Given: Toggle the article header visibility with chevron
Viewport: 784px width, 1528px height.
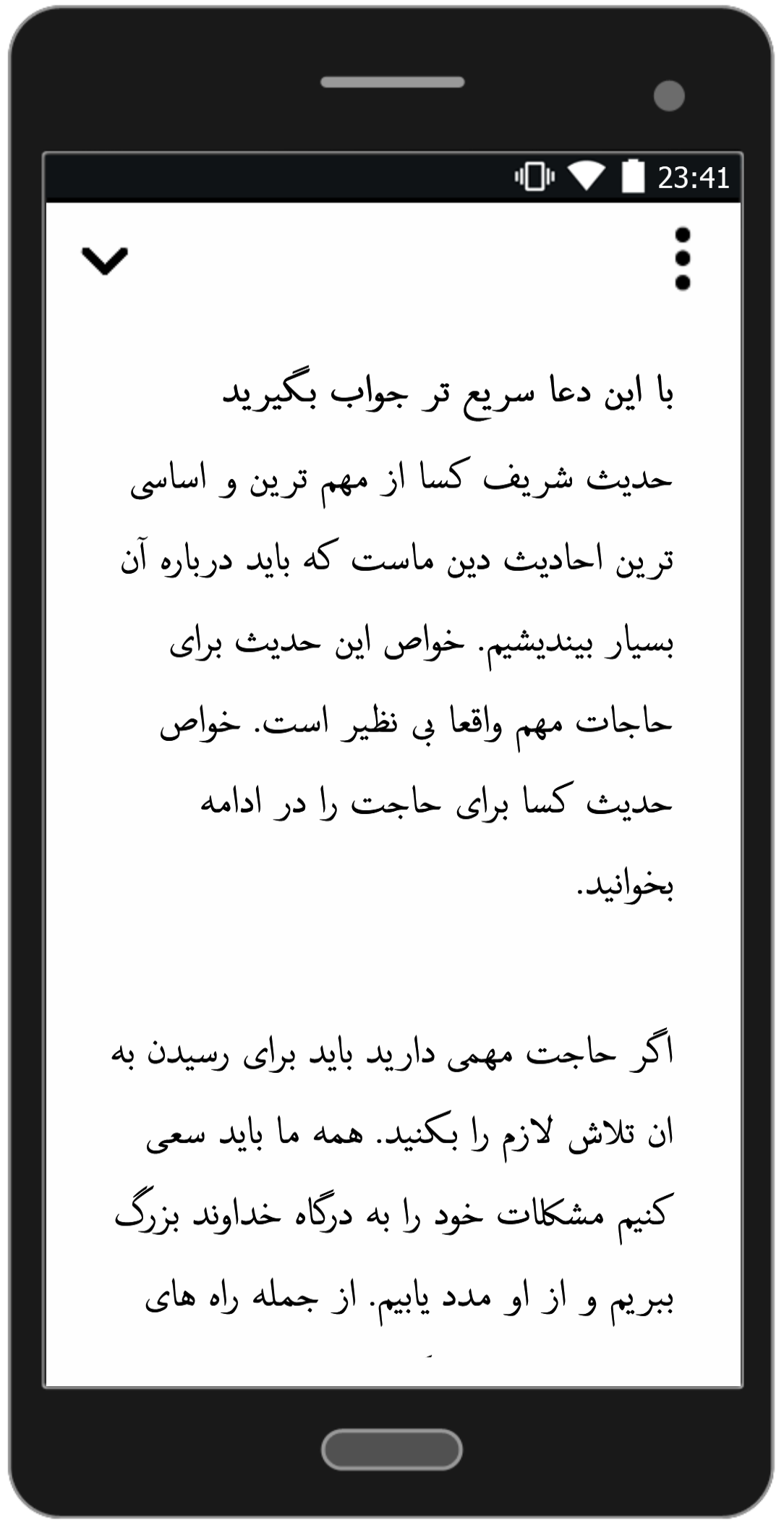Looking at the screenshot, I should (103, 262).
